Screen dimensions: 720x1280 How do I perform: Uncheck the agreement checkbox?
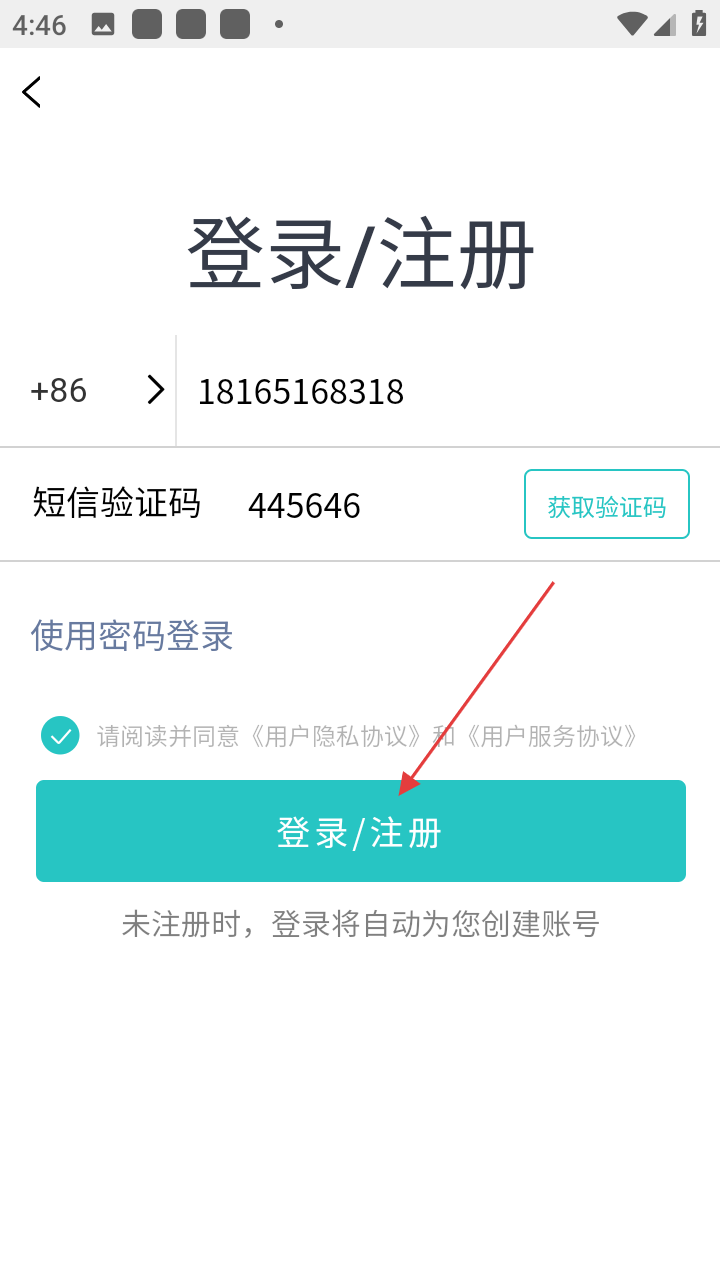click(x=60, y=736)
